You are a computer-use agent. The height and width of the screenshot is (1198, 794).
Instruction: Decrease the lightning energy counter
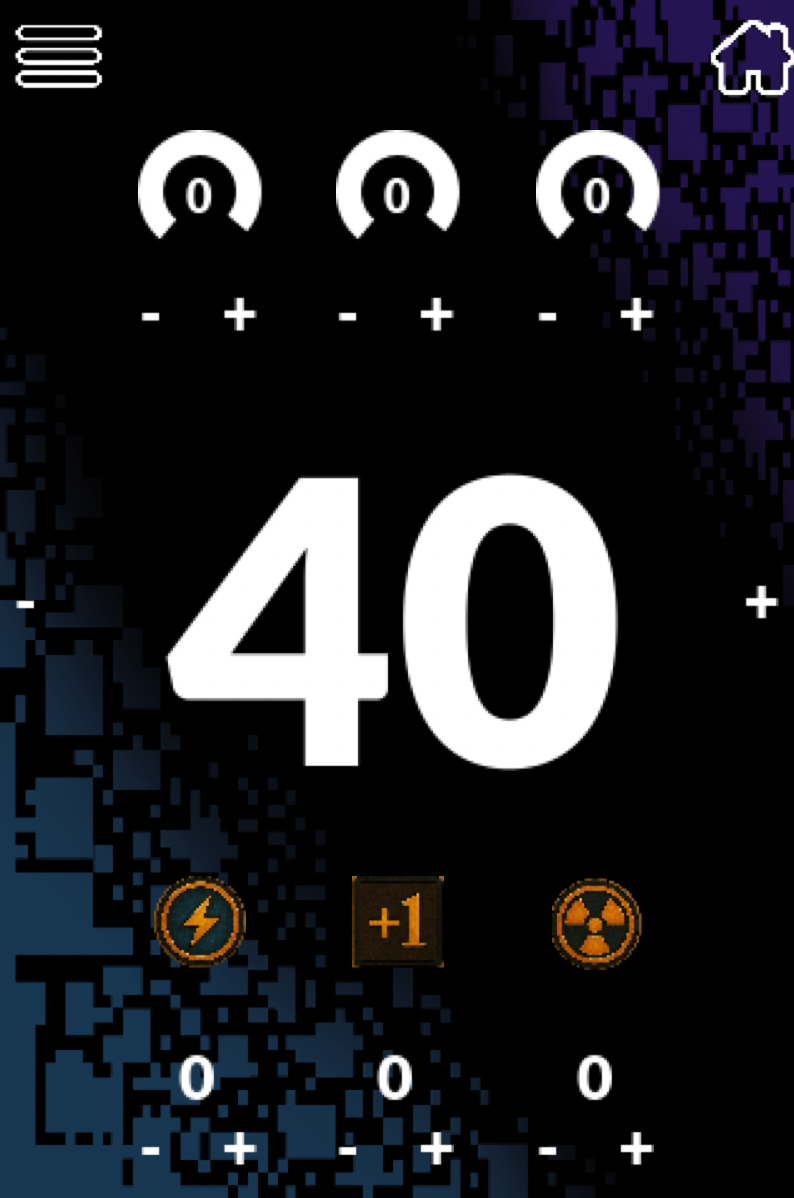point(151,1150)
